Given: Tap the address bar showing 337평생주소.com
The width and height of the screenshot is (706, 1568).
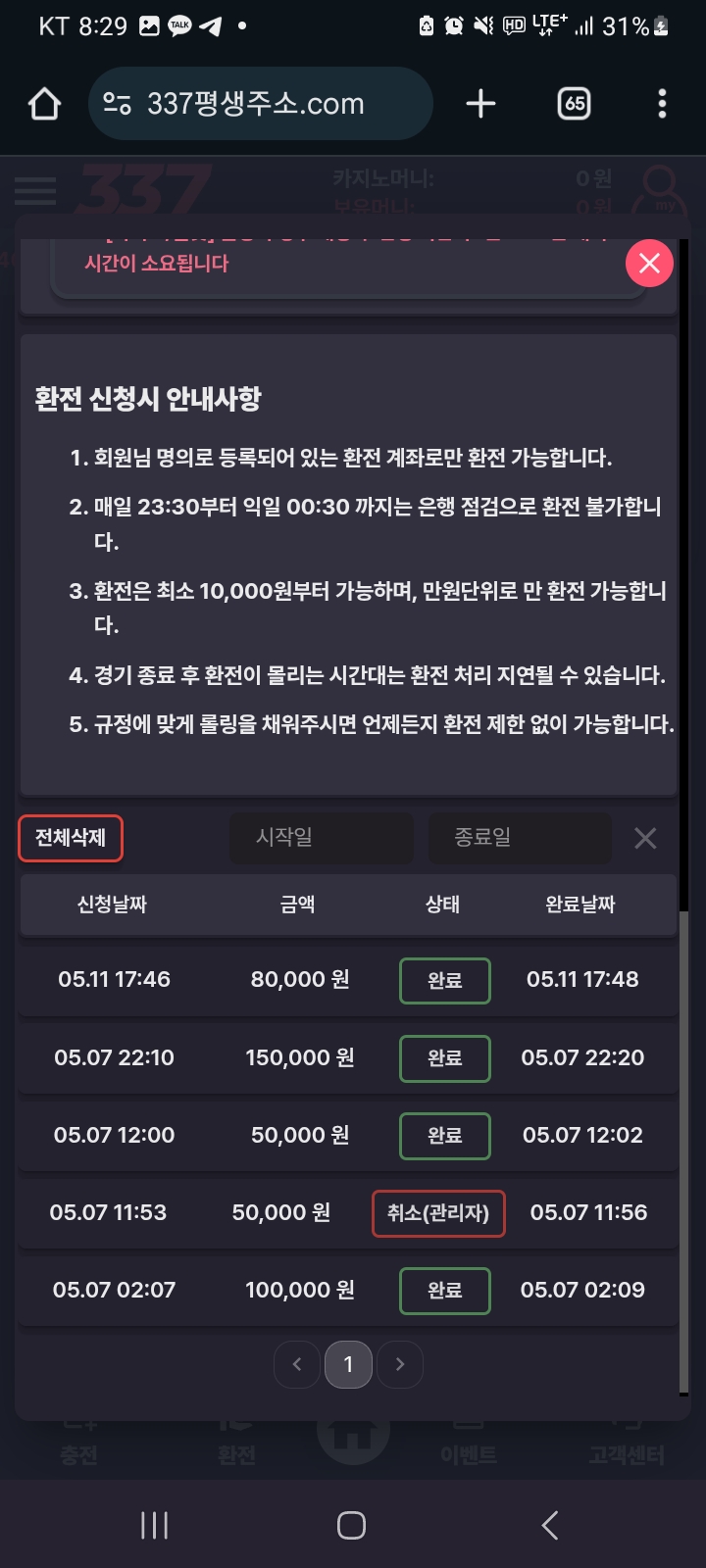Looking at the screenshot, I should click(x=261, y=104).
